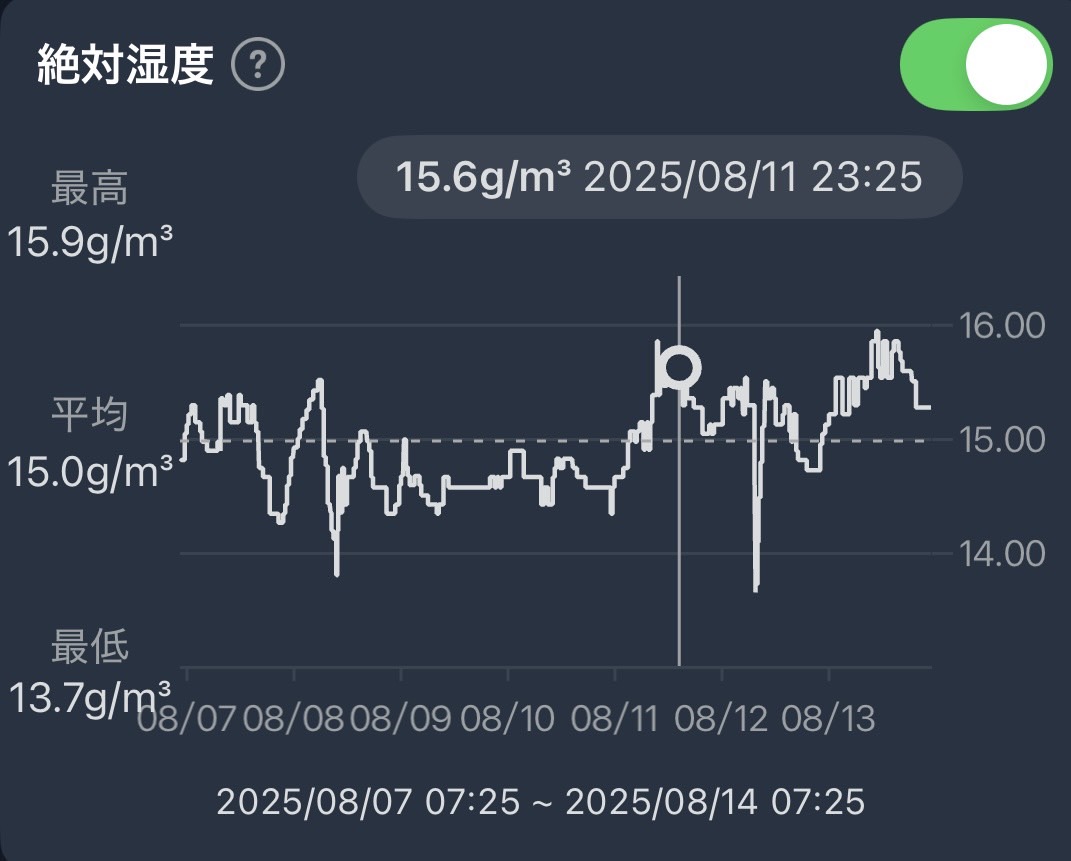This screenshot has height=861, width=1071.
Task: Turn off the 絶対湿度 graph switch
Action: (x=975, y=65)
